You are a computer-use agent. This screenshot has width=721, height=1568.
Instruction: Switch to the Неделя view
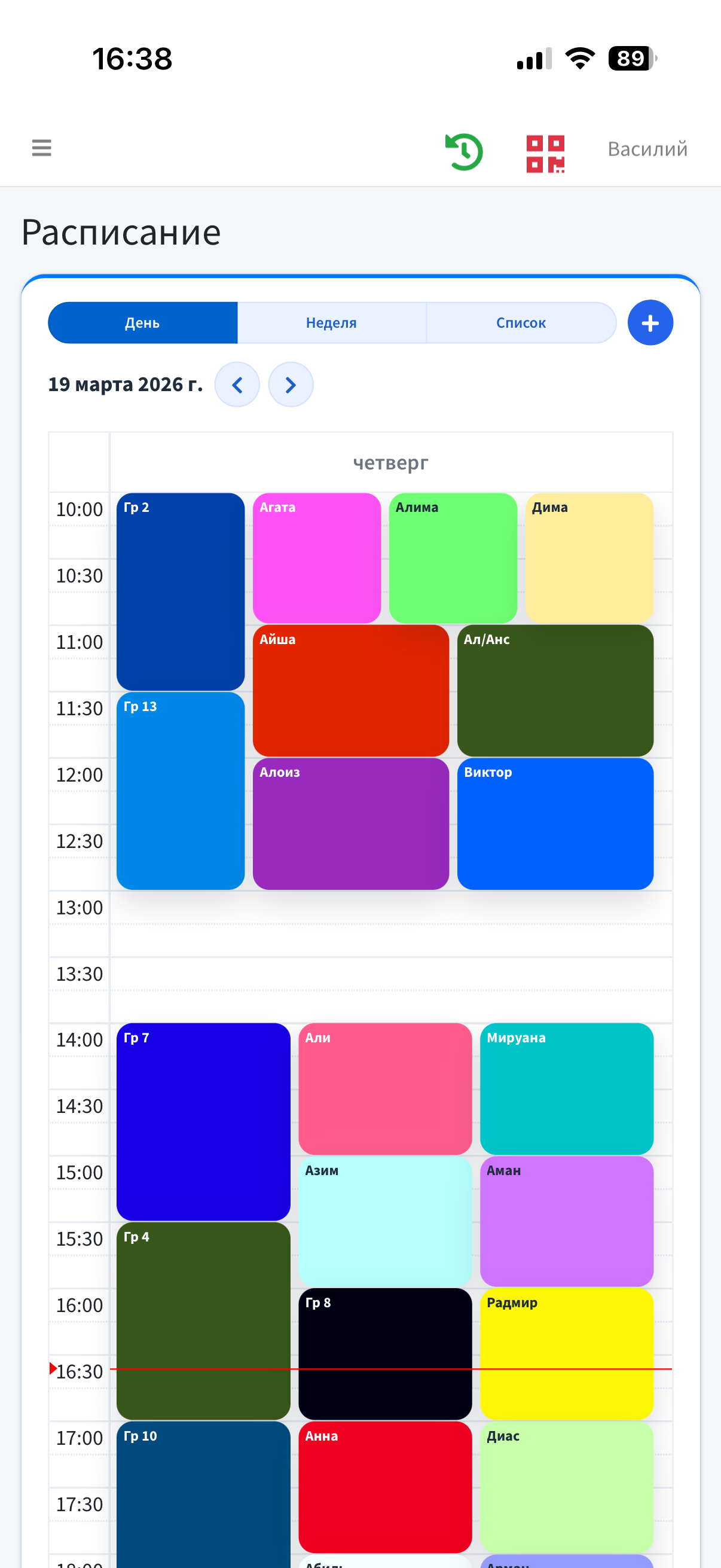click(x=331, y=322)
